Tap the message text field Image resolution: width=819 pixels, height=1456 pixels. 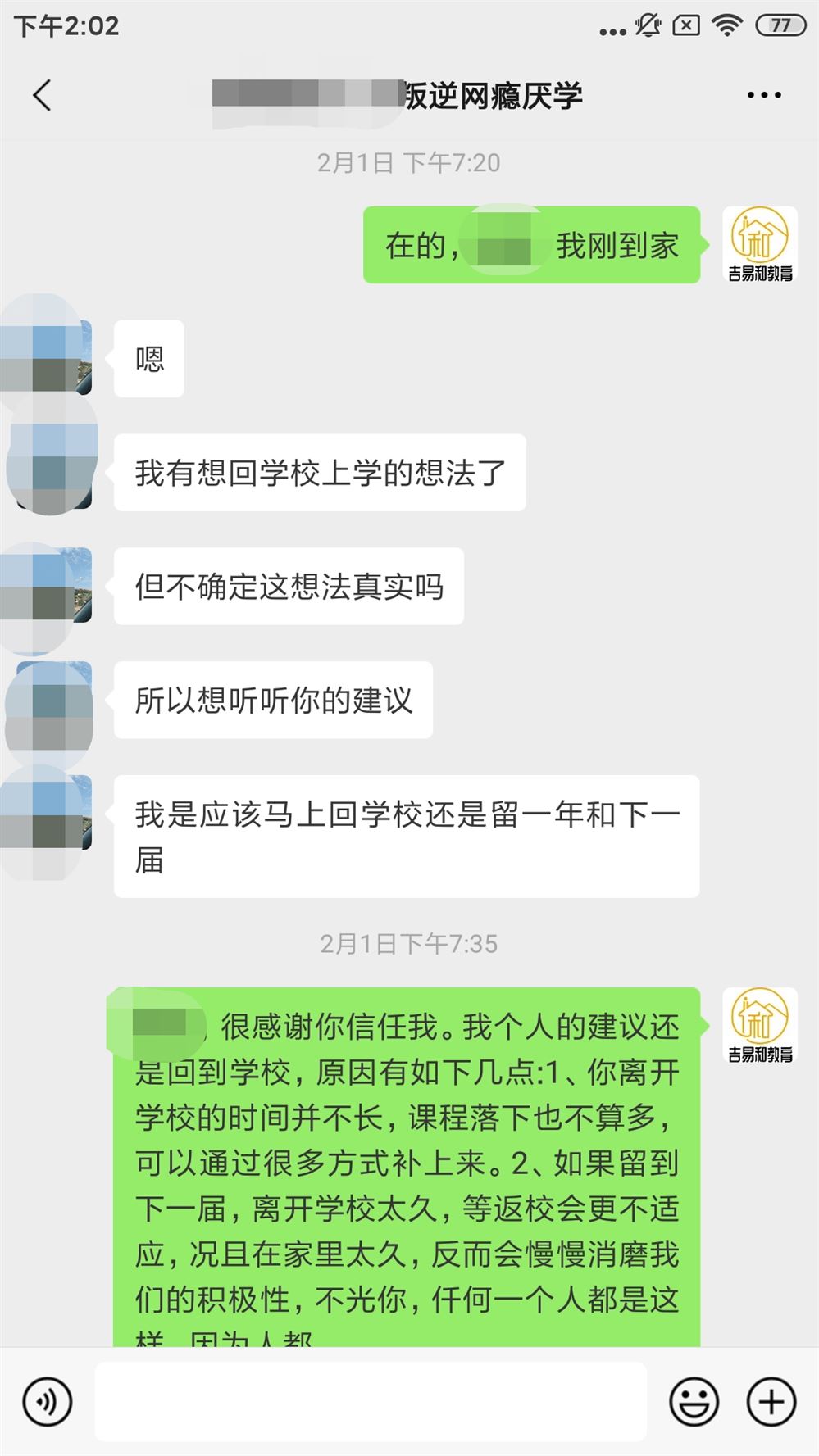371,1402
